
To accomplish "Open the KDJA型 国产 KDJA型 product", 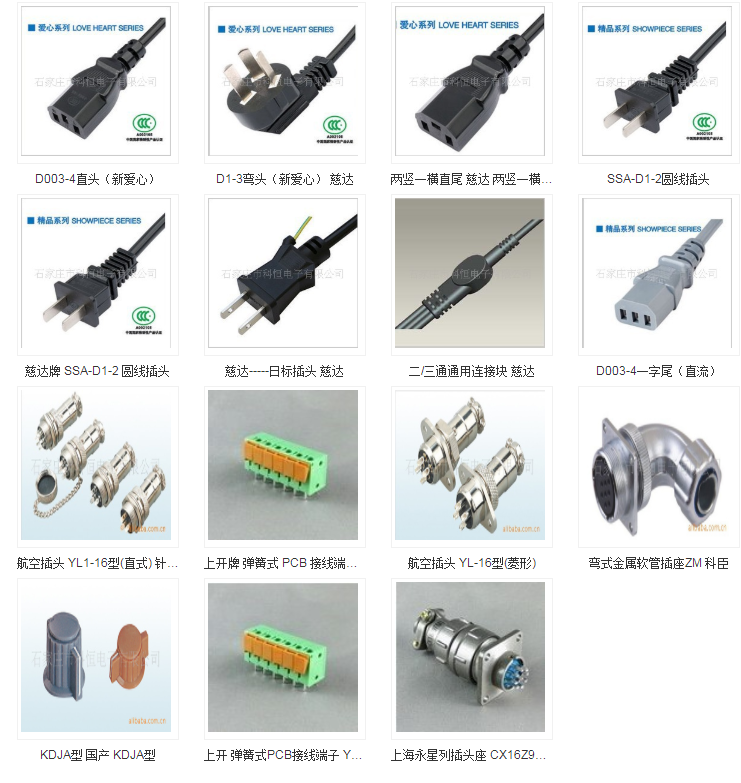I will pos(97,658).
